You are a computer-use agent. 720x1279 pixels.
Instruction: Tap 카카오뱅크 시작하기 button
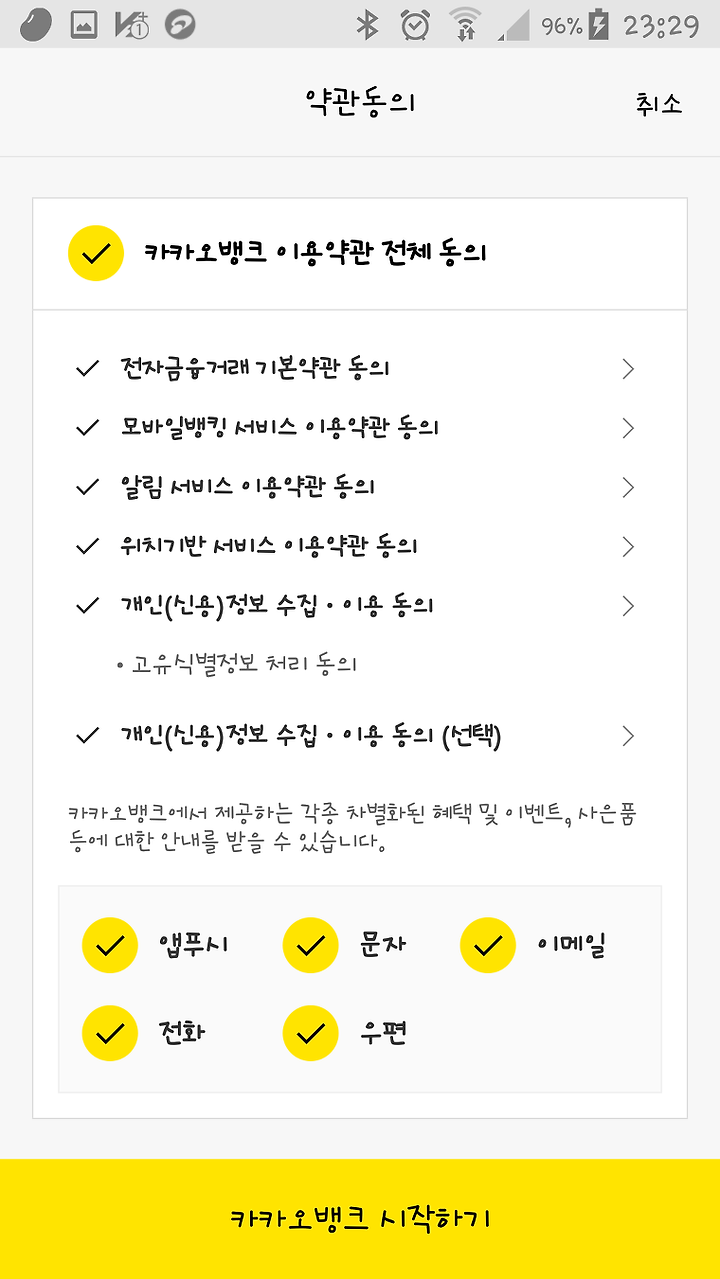(360, 1219)
